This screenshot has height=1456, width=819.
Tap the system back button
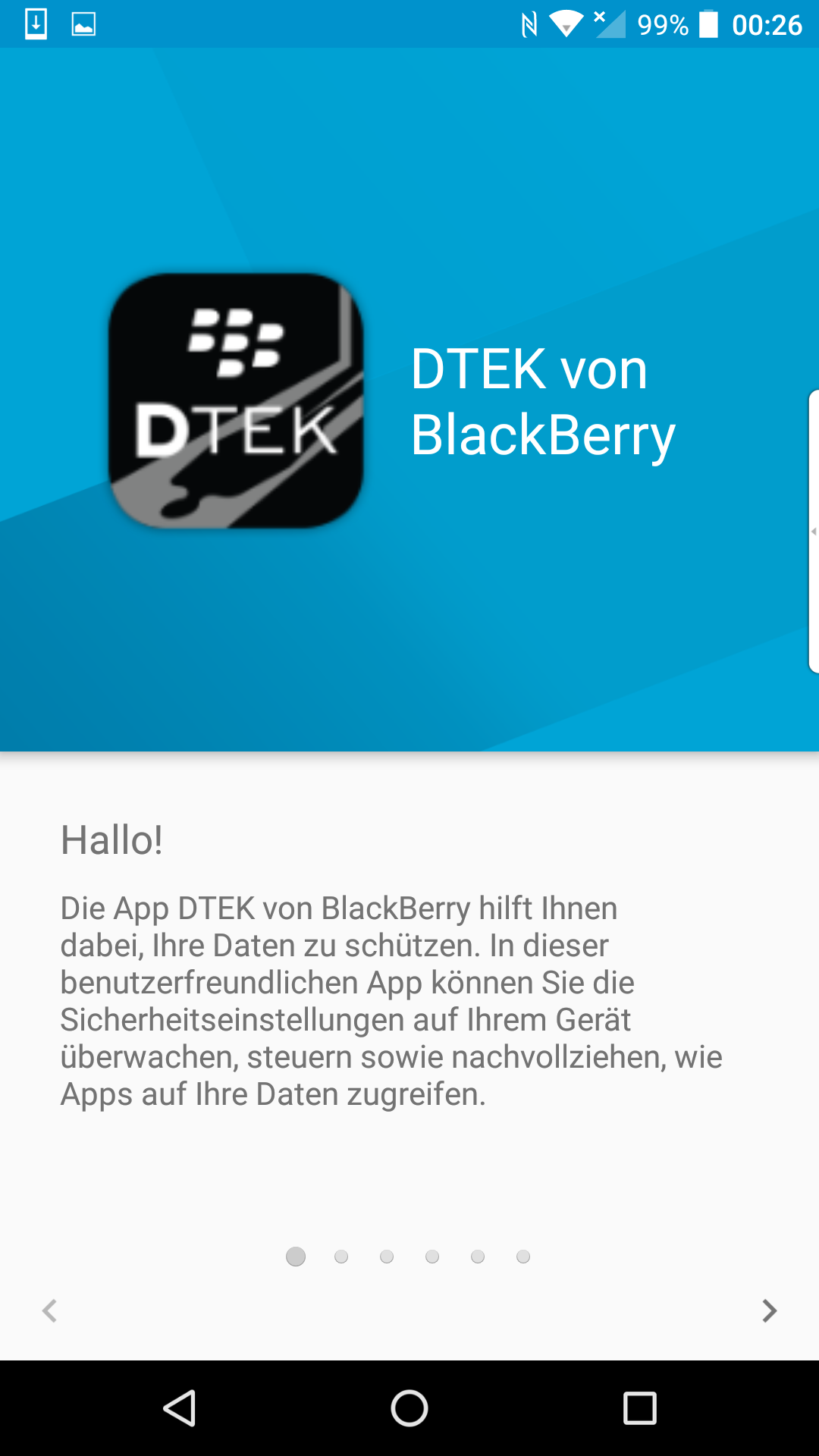[180, 1408]
